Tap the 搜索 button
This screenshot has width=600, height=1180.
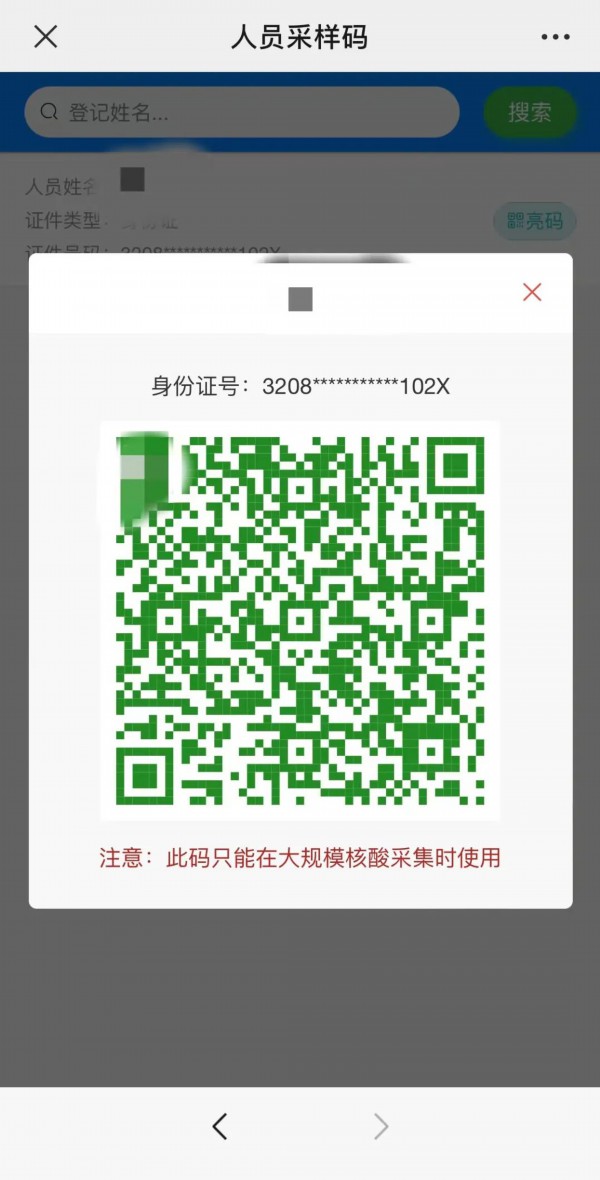530,112
